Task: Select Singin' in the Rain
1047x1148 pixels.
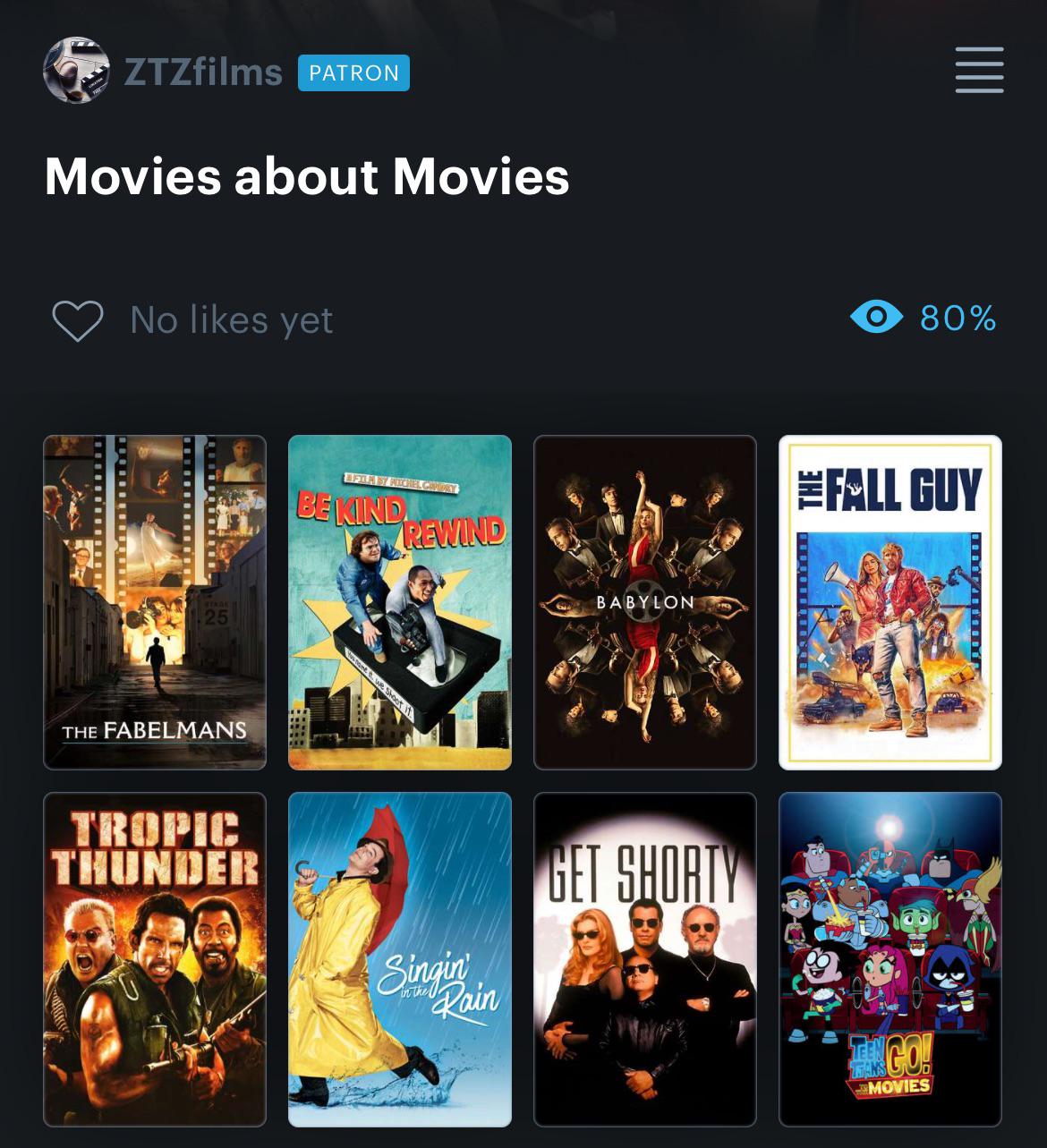Action: pos(400,959)
